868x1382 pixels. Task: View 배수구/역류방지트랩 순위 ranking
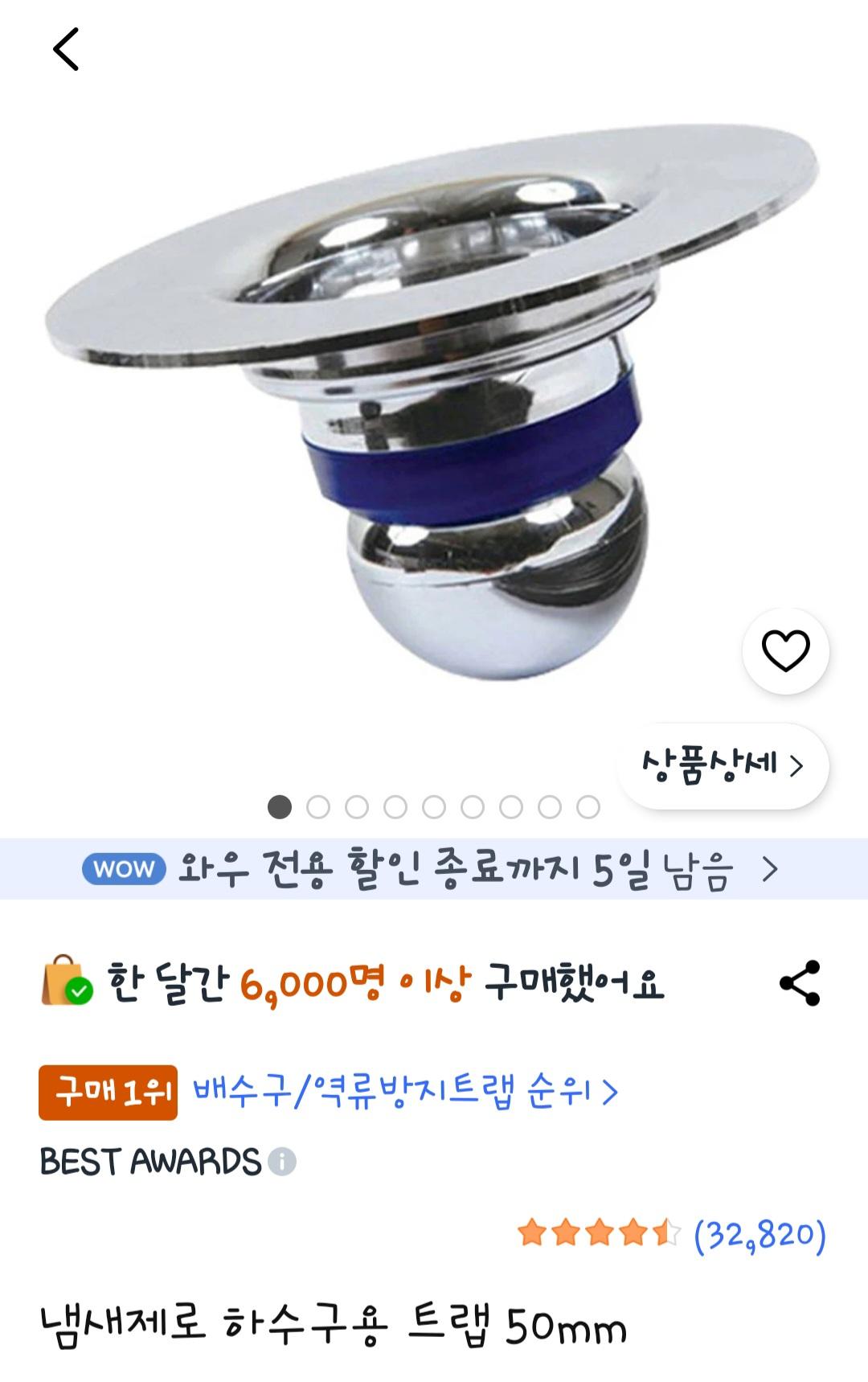pos(405,1092)
